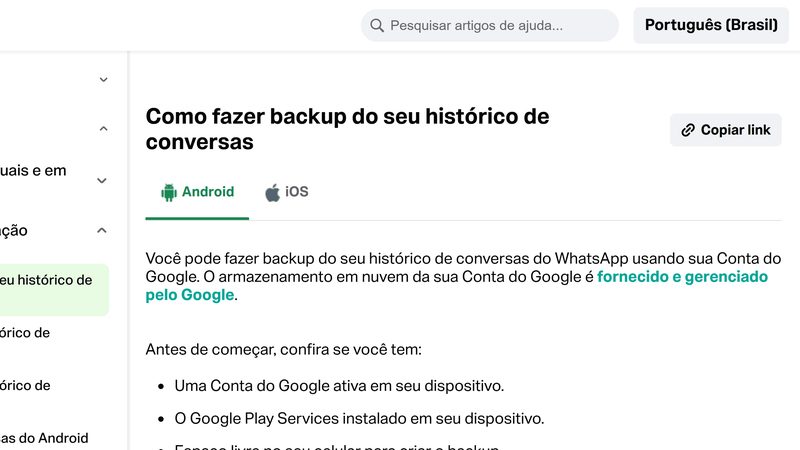This screenshot has height=450, width=800.
Task: Select the Android tab
Action: (x=197, y=192)
